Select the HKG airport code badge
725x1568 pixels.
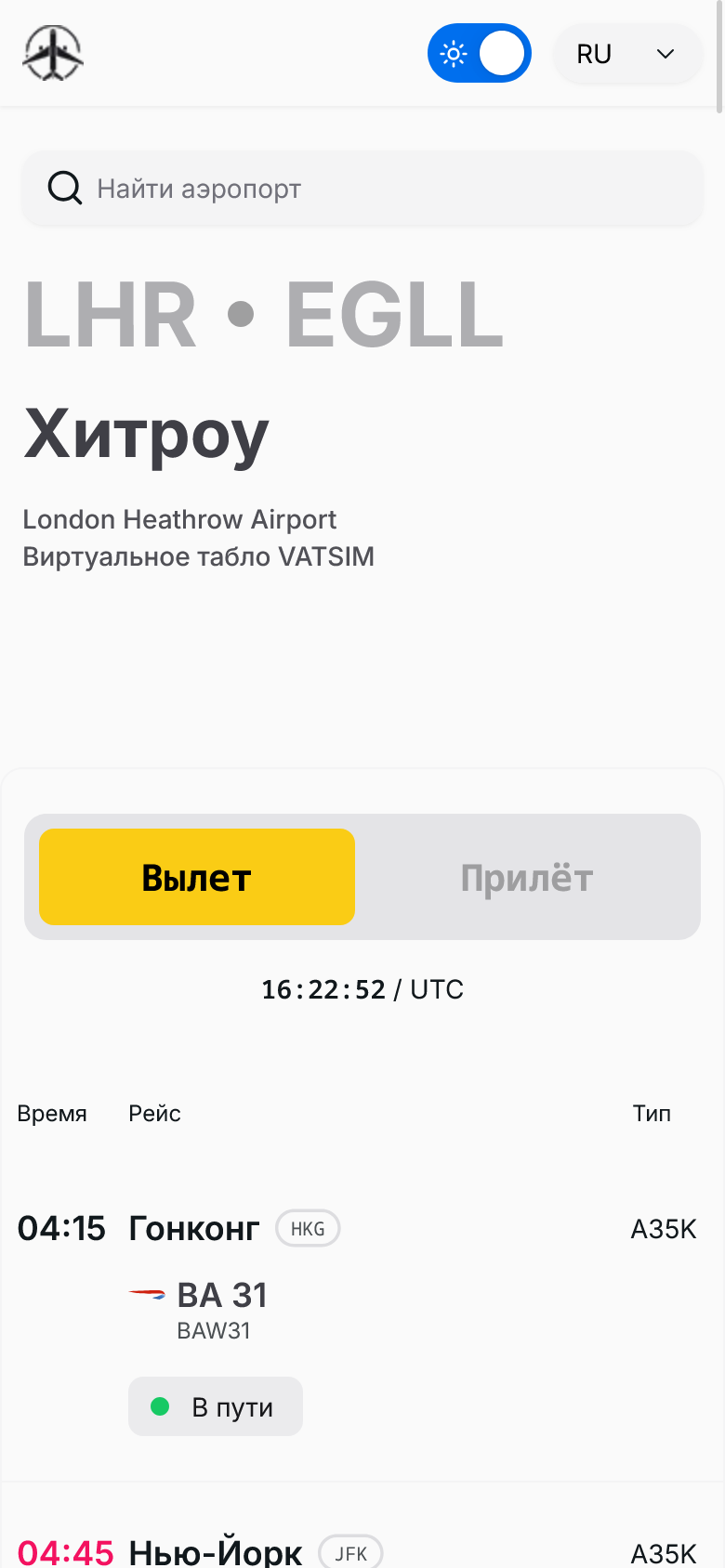[x=308, y=1228]
